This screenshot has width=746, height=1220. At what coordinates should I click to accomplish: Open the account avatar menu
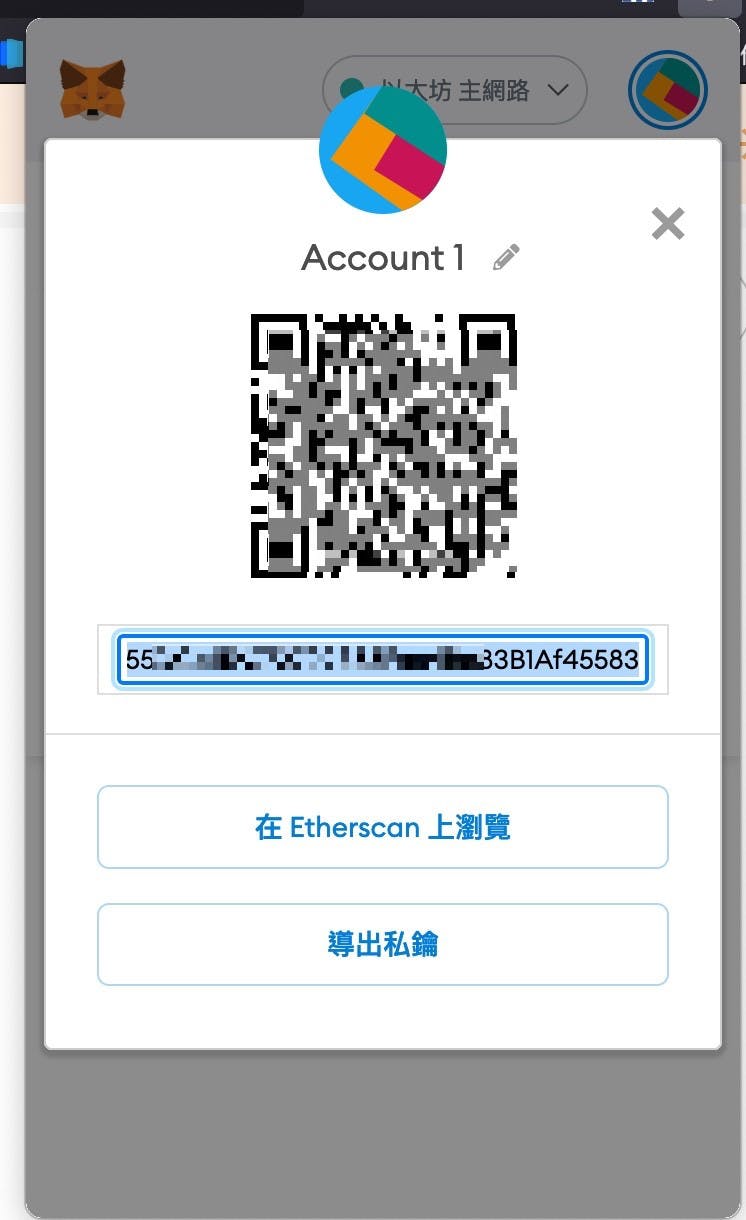668,91
